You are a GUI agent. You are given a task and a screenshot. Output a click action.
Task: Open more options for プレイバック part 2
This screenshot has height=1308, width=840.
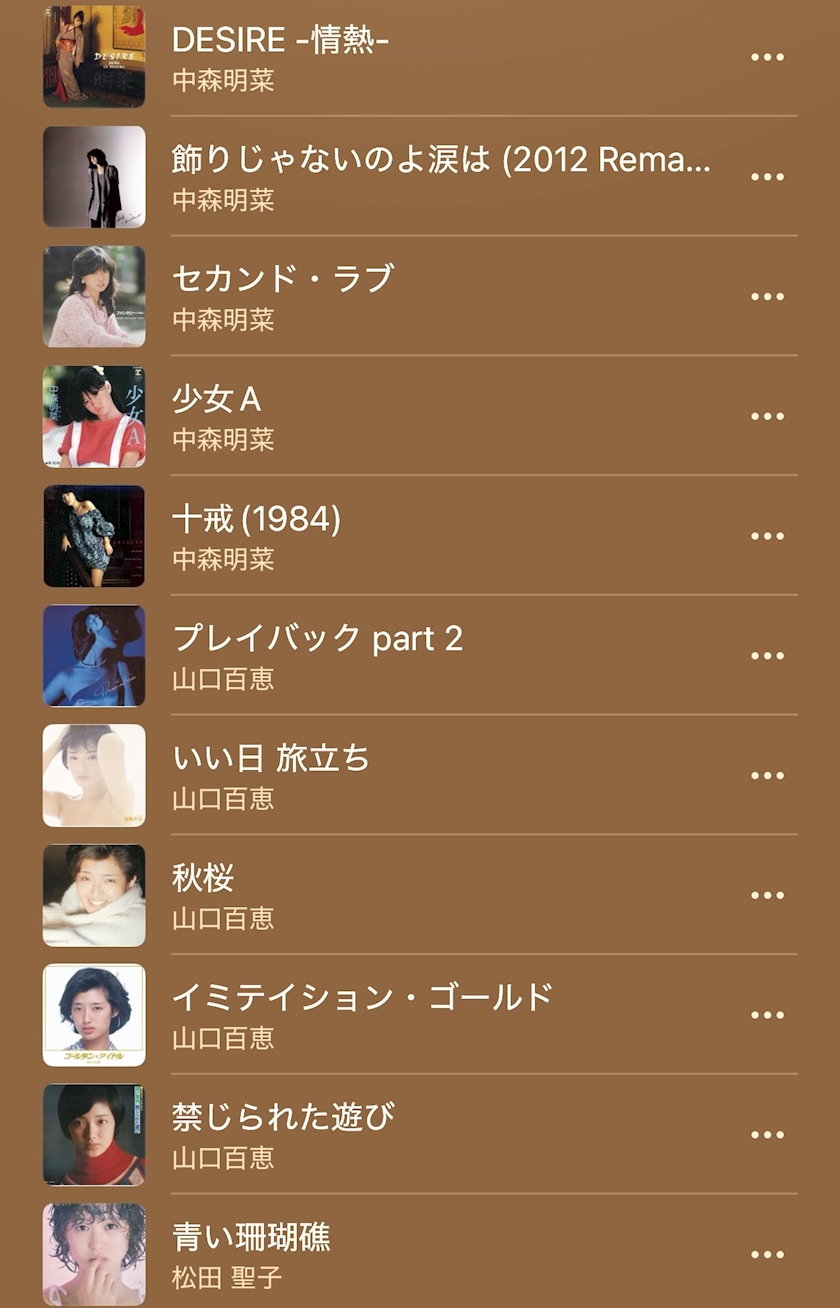point(767,656)
